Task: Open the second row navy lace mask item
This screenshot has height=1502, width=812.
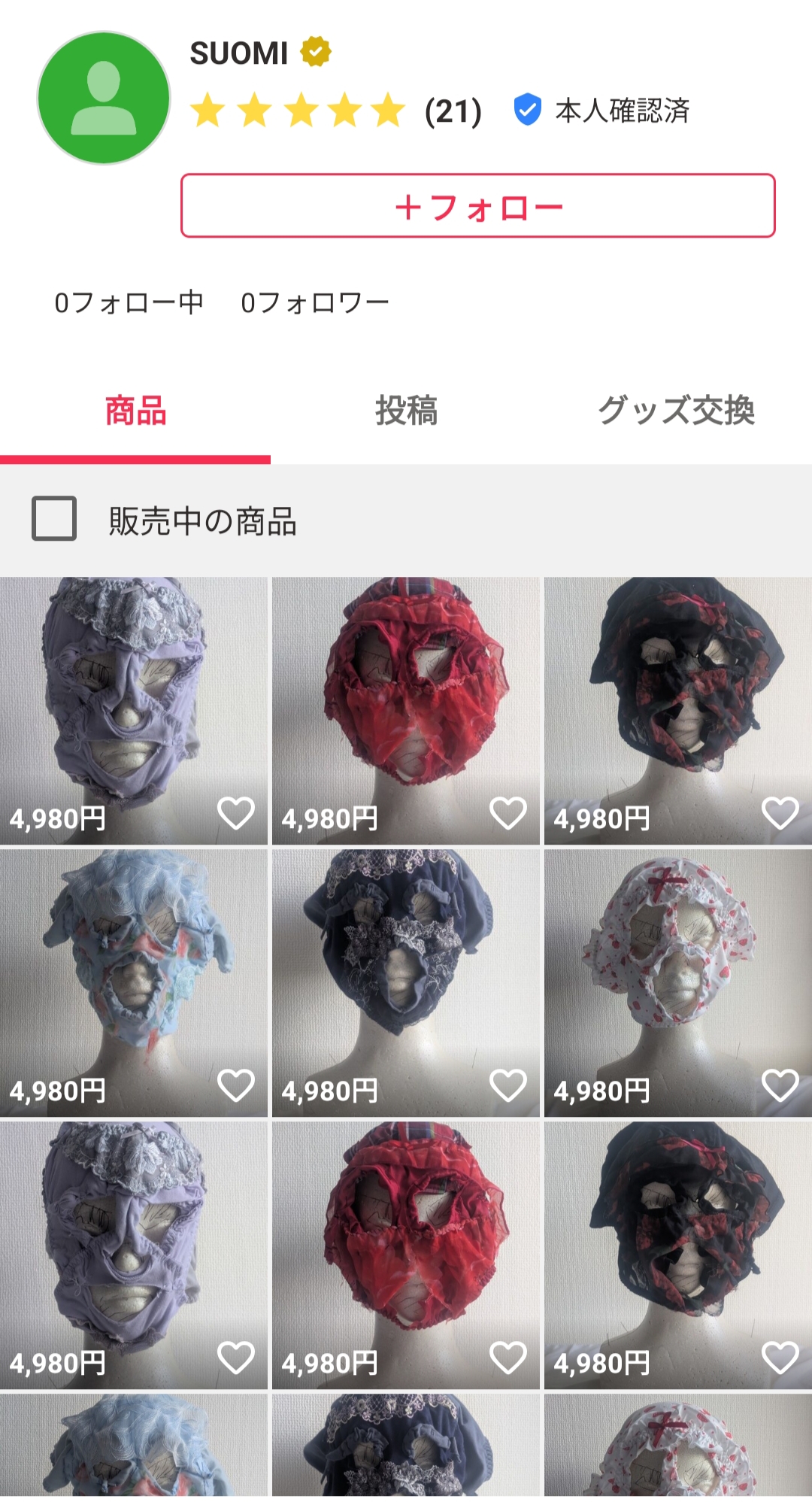Action: tap(405, 966)
